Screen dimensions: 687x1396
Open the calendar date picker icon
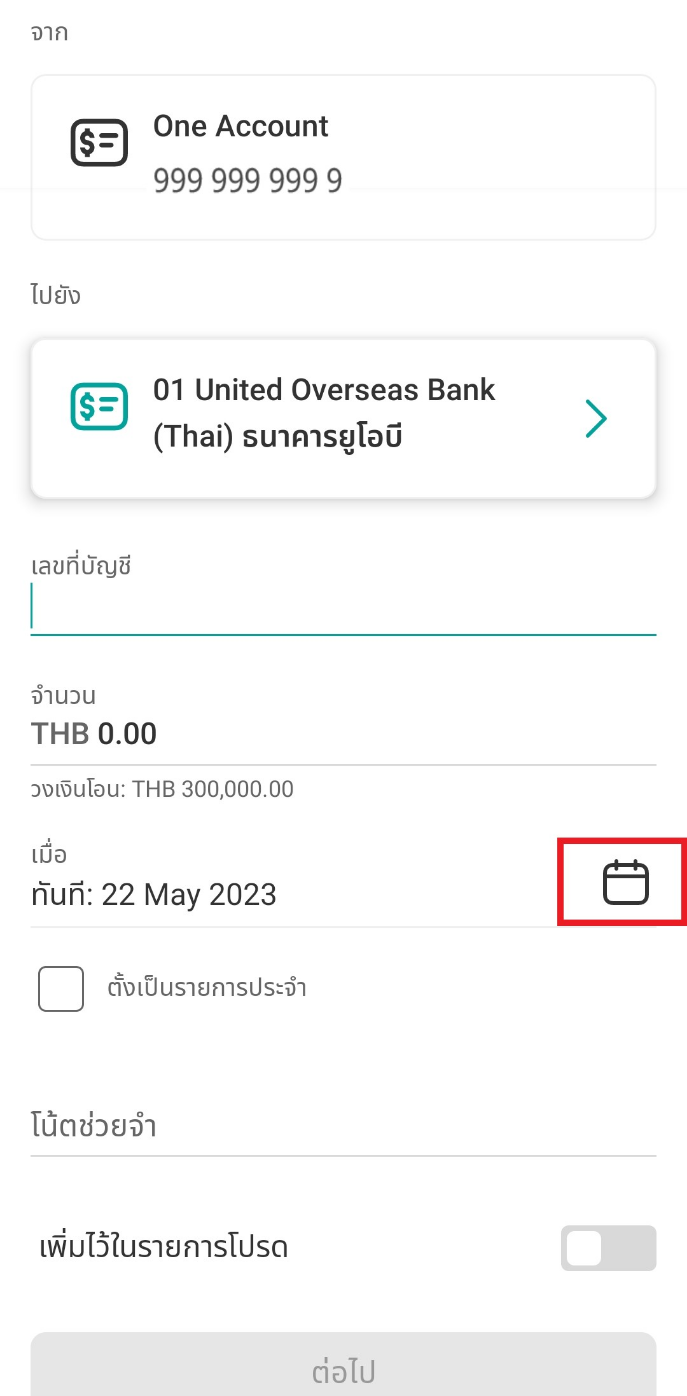pos(626,883)
